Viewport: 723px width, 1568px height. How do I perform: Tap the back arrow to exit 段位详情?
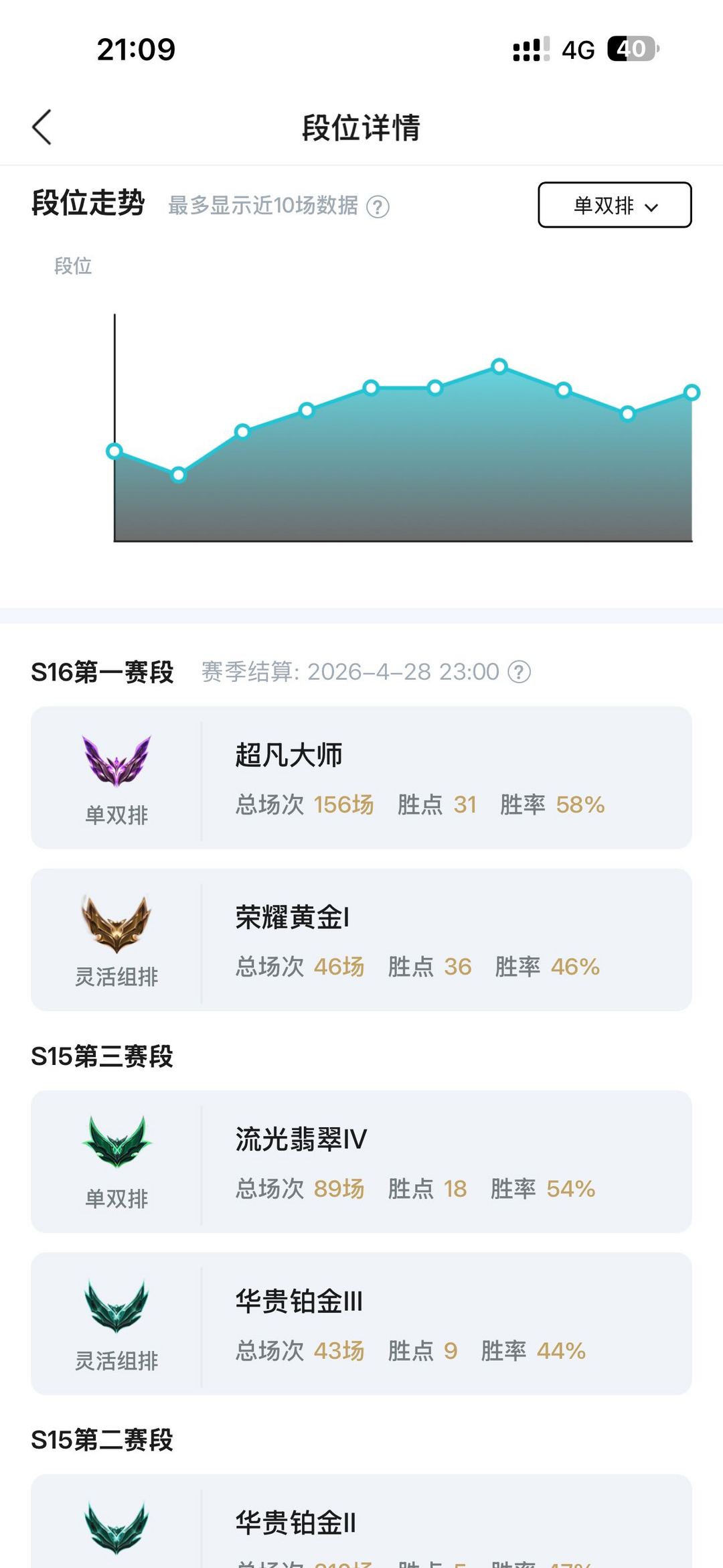coord(42,128)
